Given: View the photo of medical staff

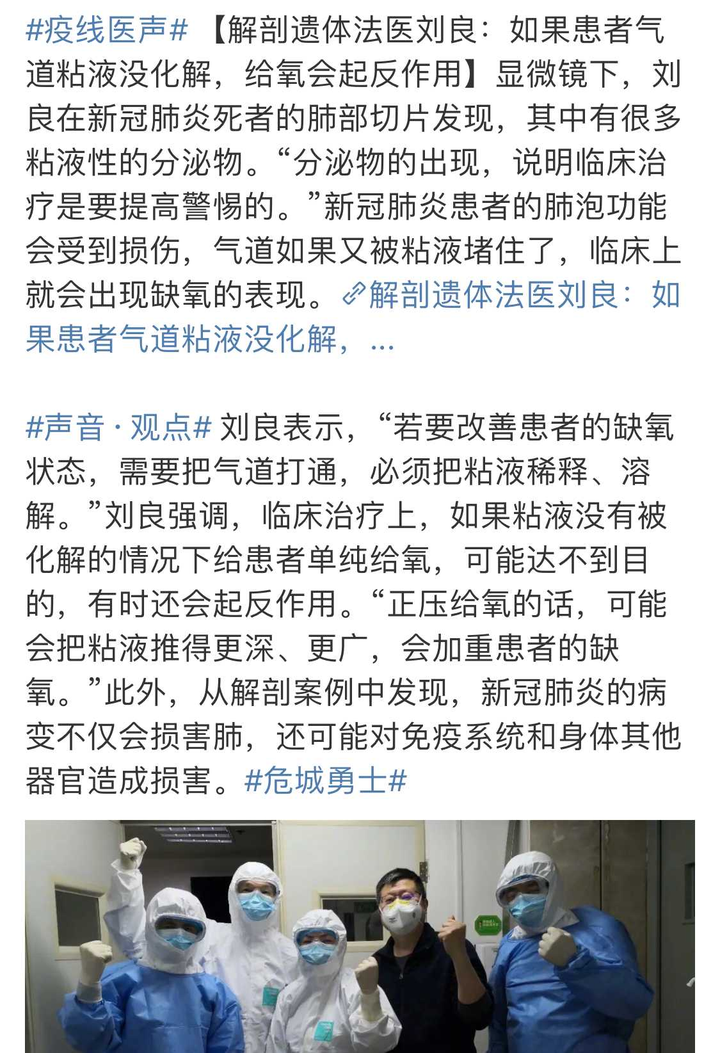Looking at the screenshot, I should 360,936.
